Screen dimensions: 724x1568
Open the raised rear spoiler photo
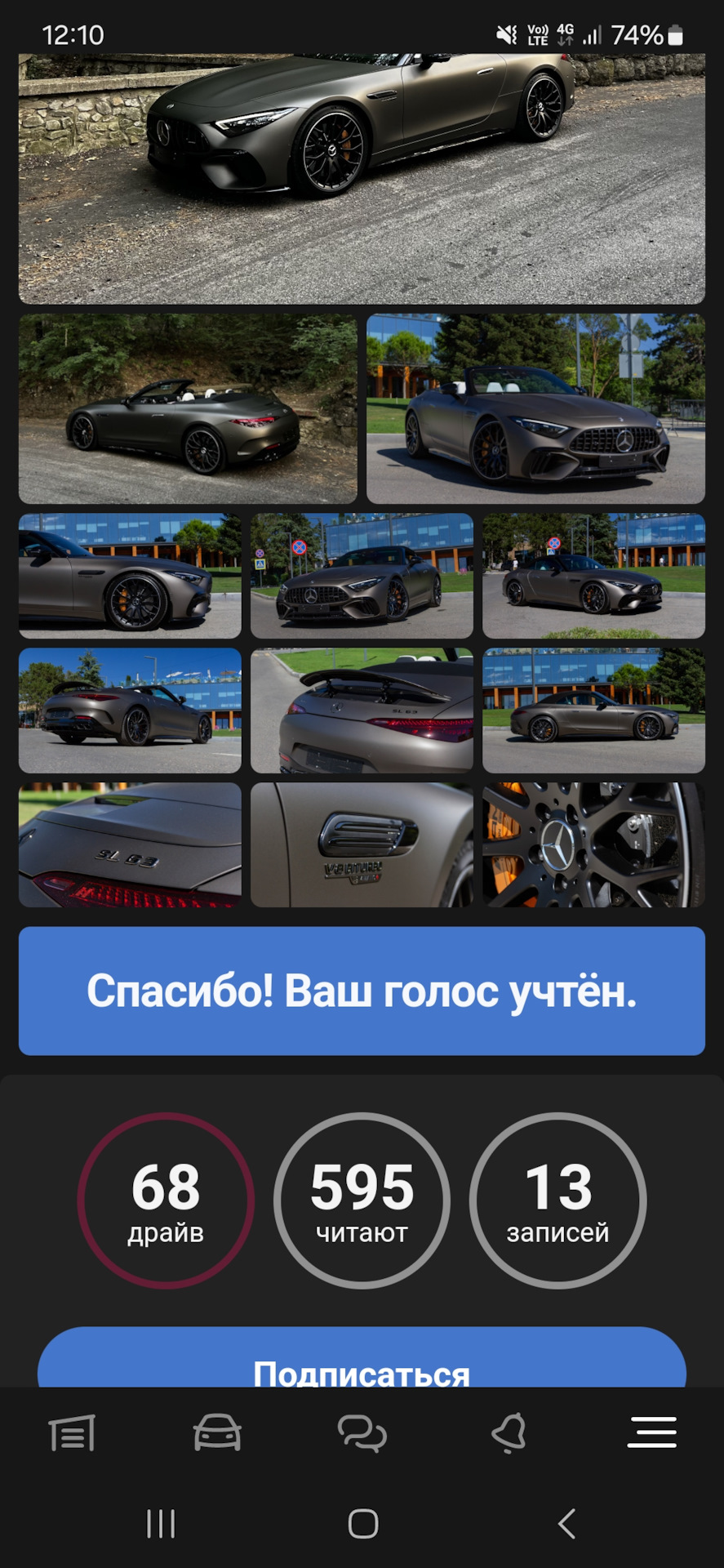tap(362, 710)
